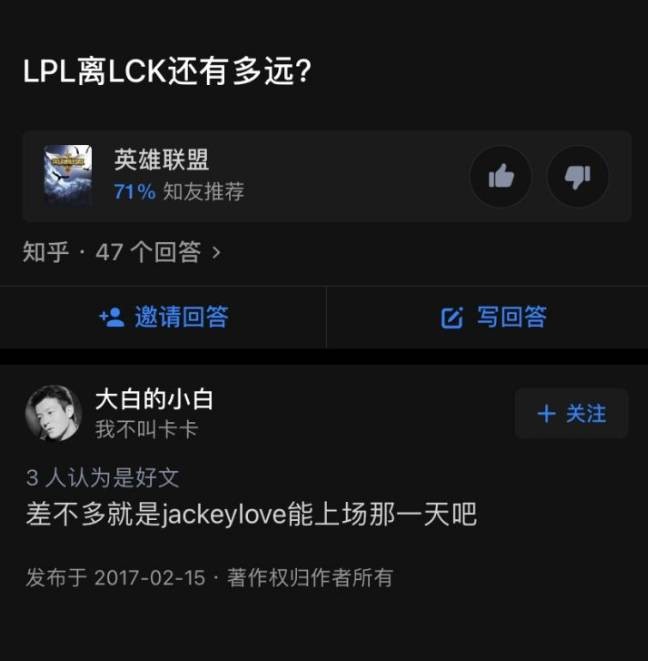
Task: Write an answer via 写回答
Action: point(494,318)
